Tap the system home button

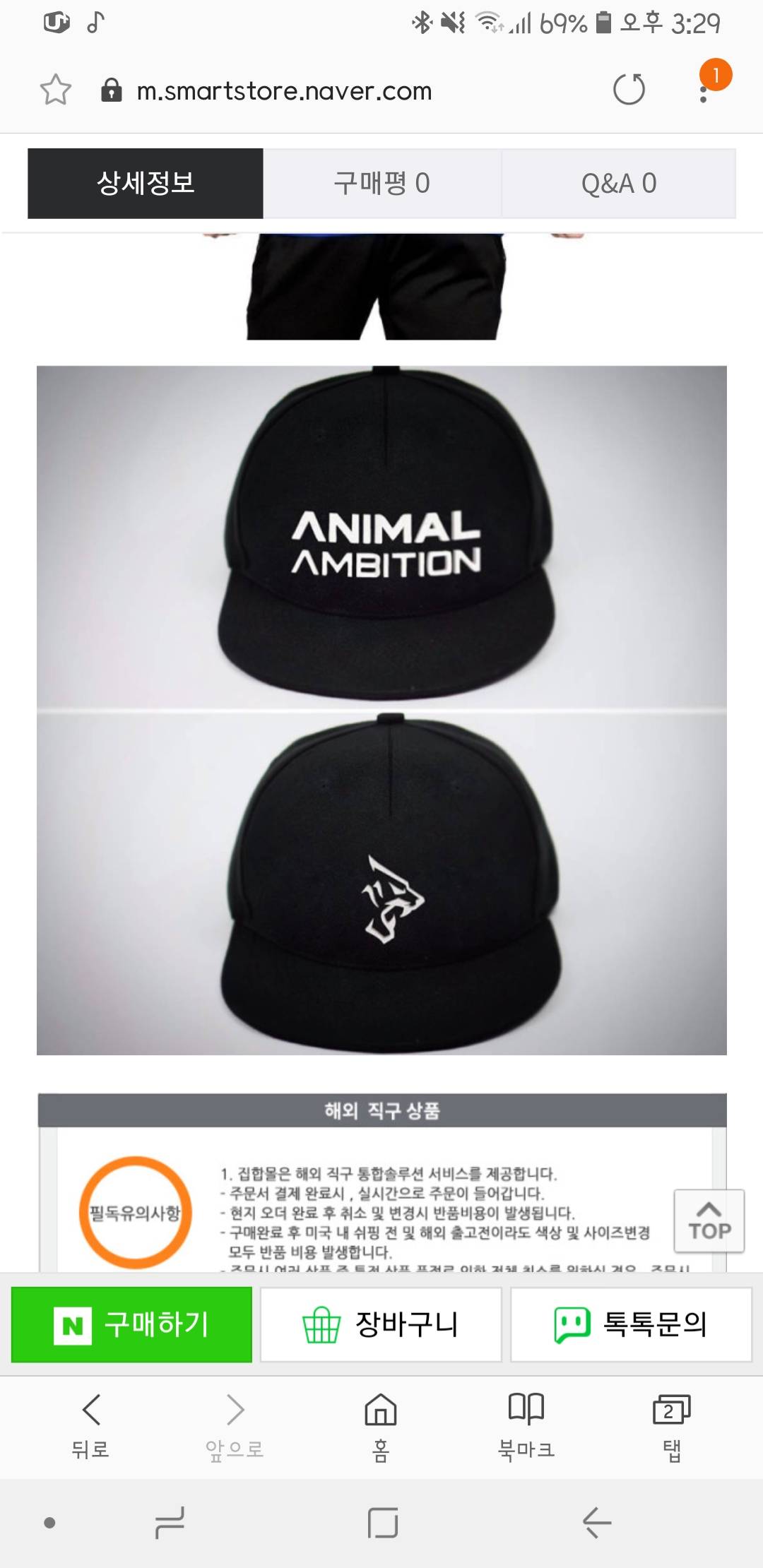pyautogui.click(x=382, y=1523)
